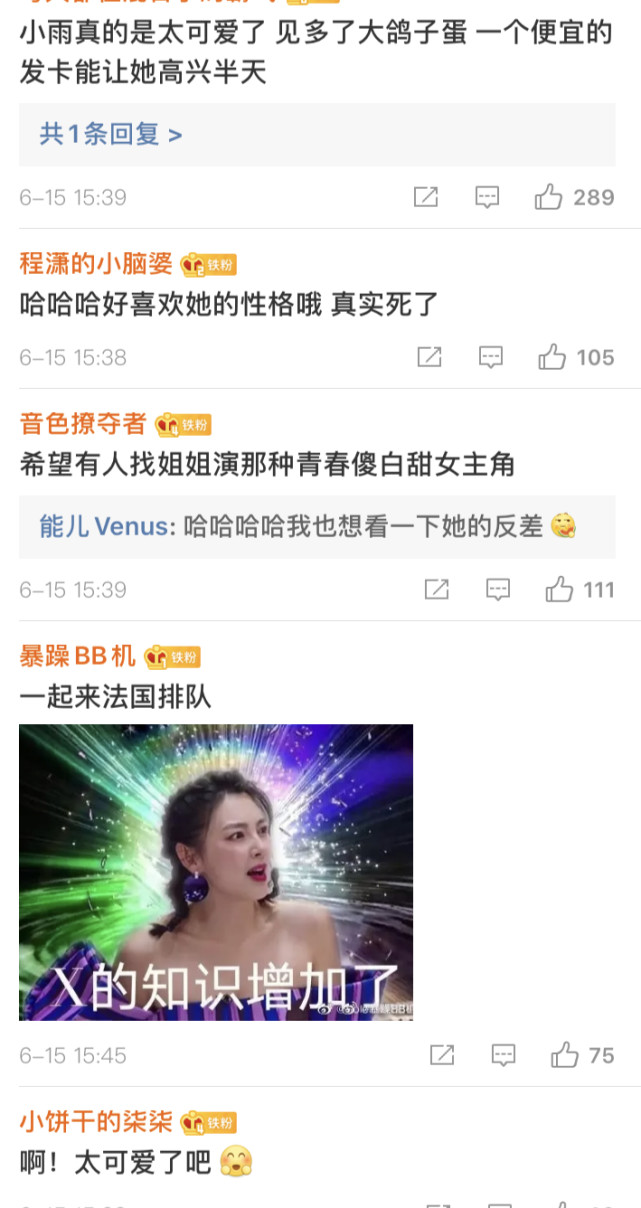
Task: View the meme image in 暴躁BB机's comment
Action: (x=216, y=872)
